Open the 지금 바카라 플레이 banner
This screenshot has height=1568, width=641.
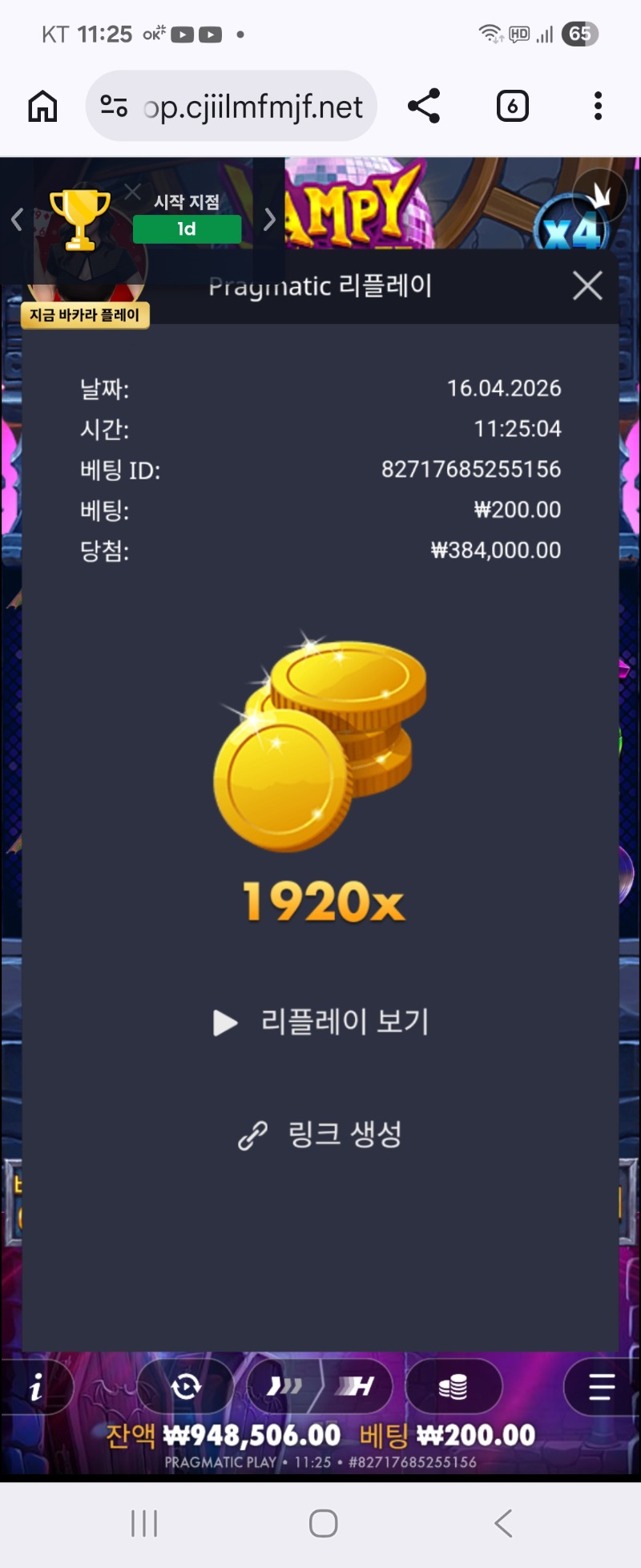pyautogui.click(x=85, y=315)
